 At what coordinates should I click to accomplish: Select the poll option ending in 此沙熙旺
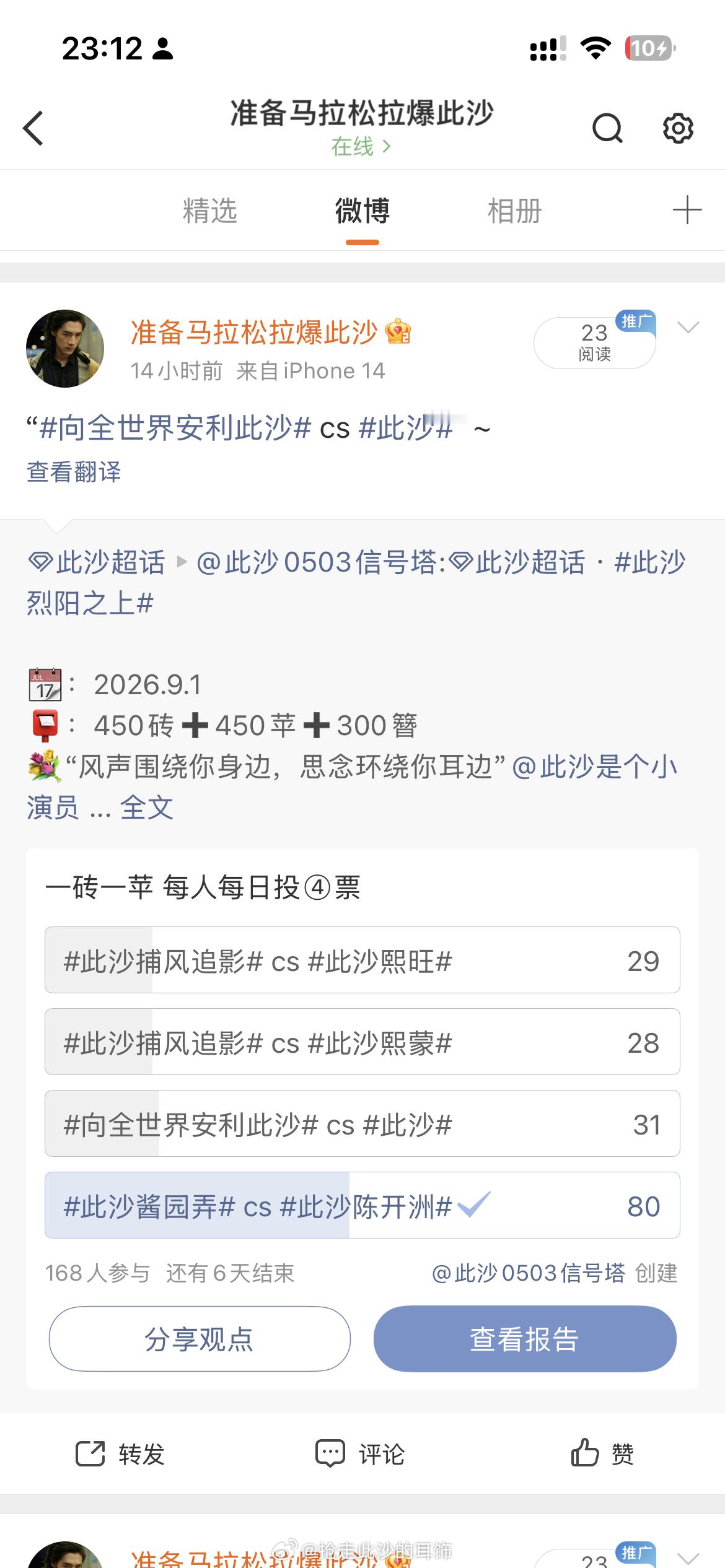(362, 960)
